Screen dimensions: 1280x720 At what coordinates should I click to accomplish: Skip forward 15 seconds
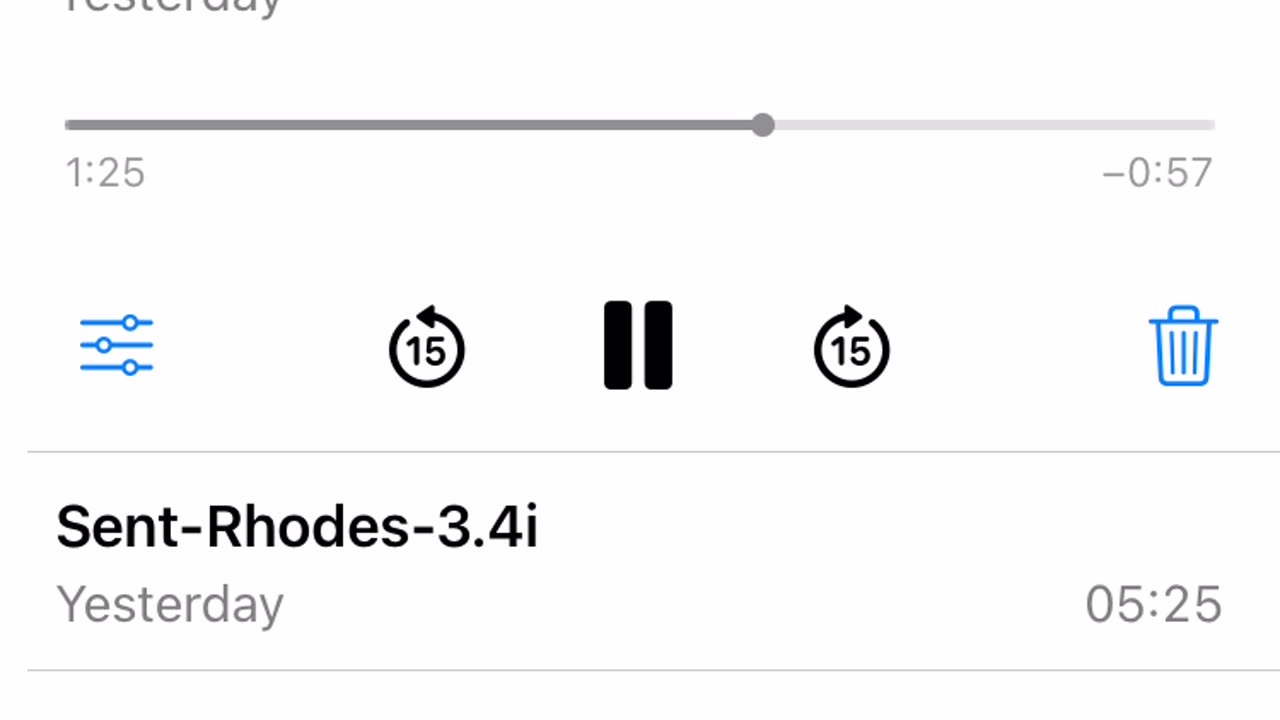[x=851, y=347]
